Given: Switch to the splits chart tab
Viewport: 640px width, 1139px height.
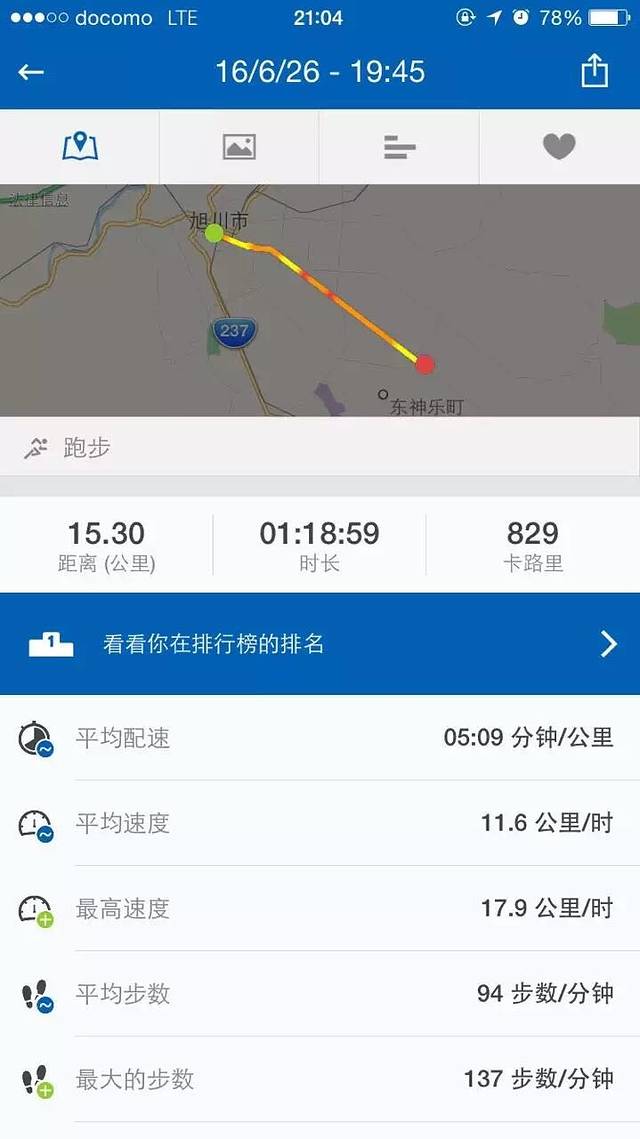Looking at the screenshot, I should click(399, 147).
